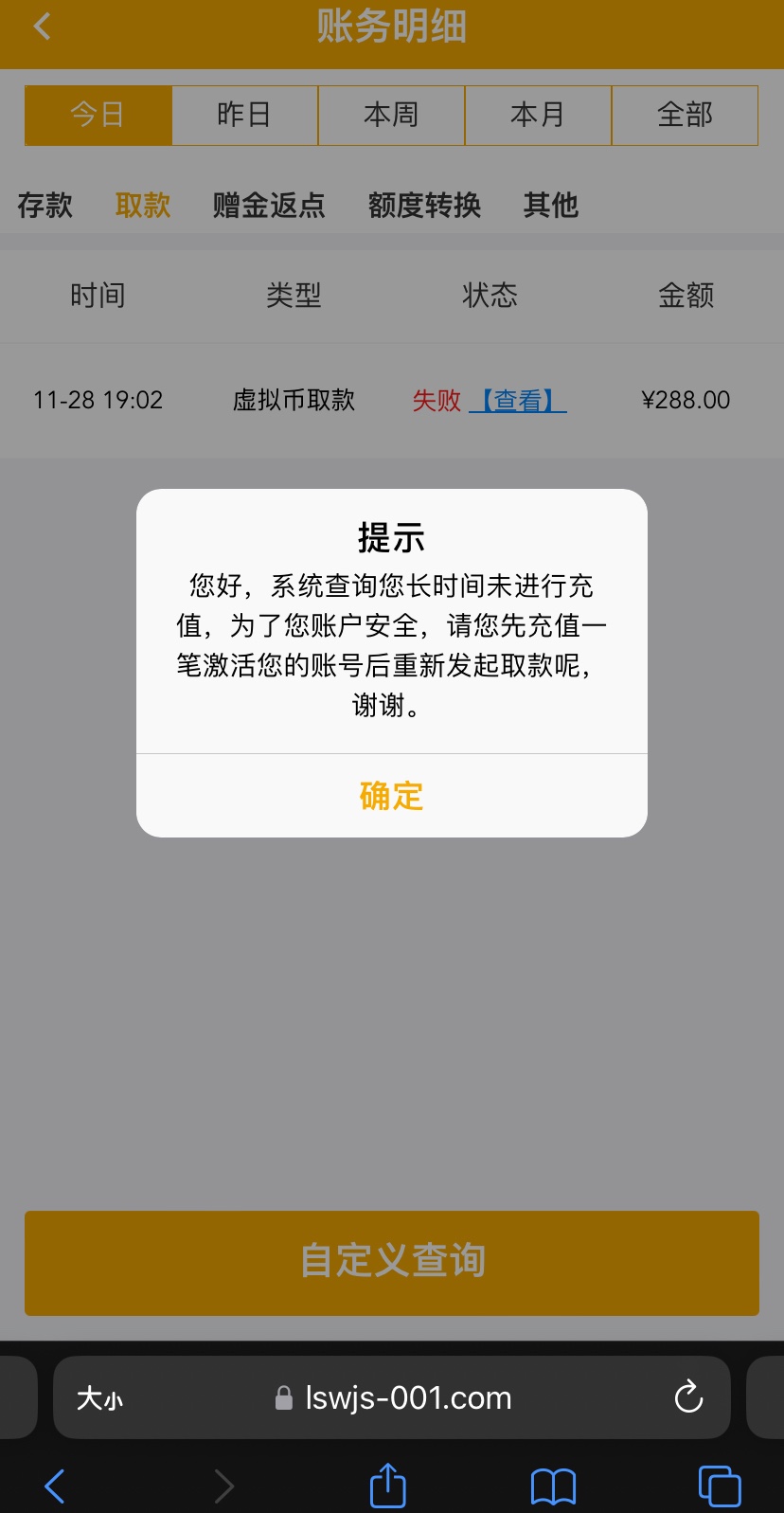
Task: Open the 其他 category
Action: [550, 205]
